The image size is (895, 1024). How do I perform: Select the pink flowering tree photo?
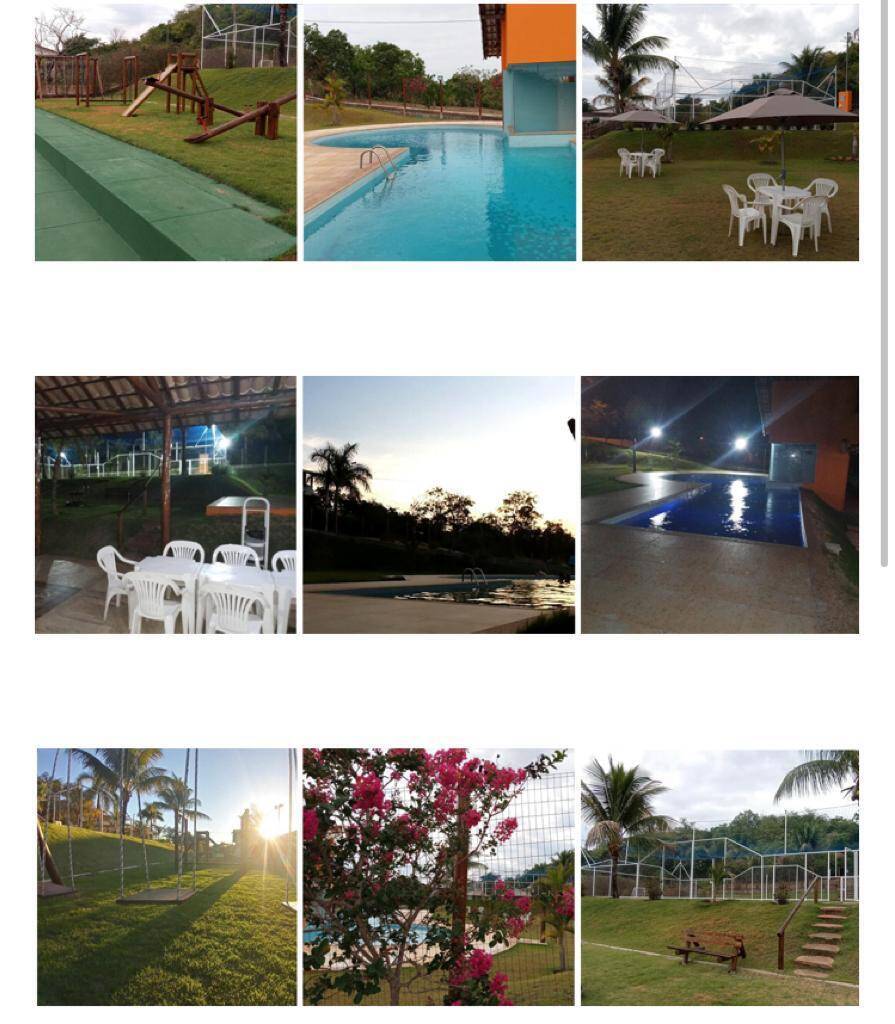coord(439,877)
